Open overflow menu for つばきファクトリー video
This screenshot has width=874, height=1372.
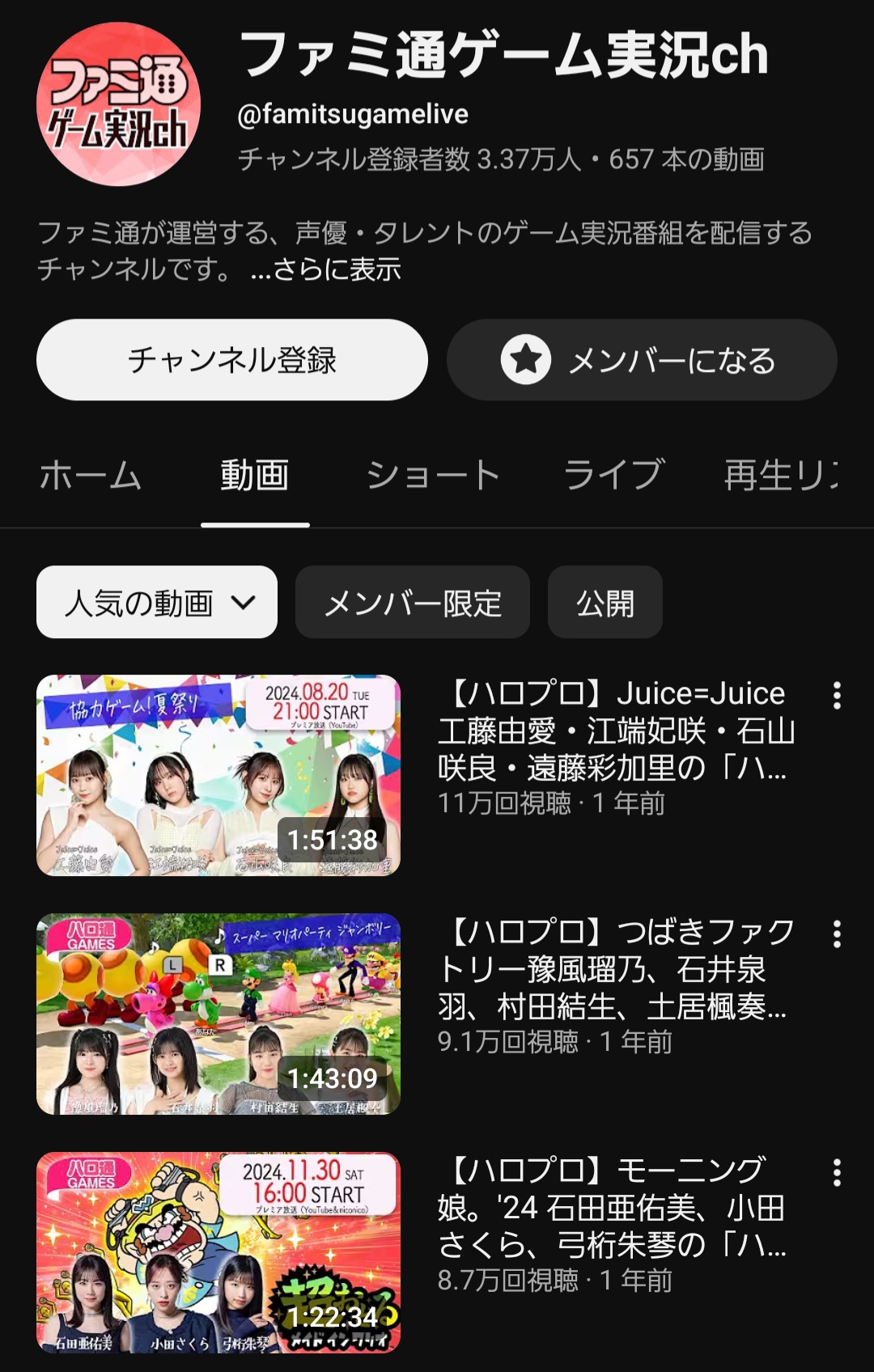[837, 934]
